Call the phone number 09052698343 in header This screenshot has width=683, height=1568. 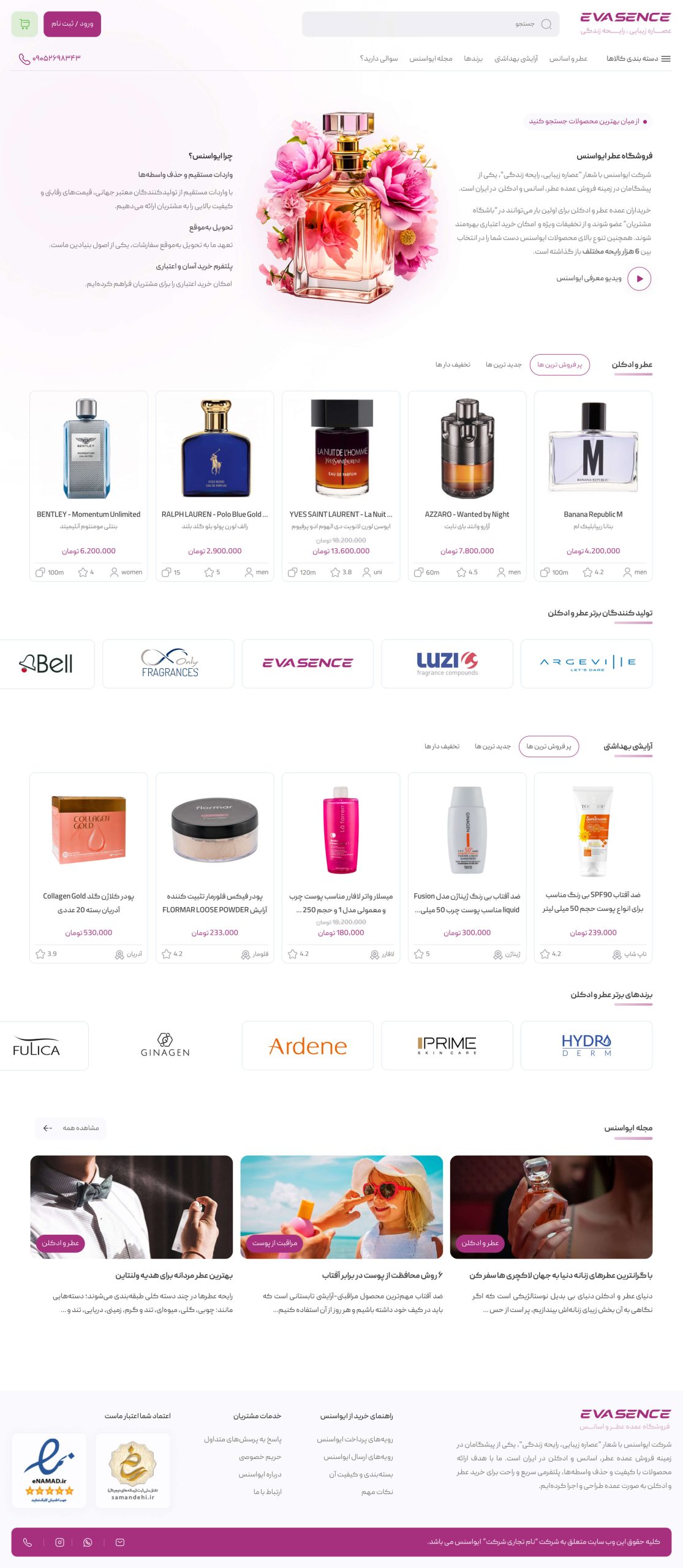click(x=50, y=59)
